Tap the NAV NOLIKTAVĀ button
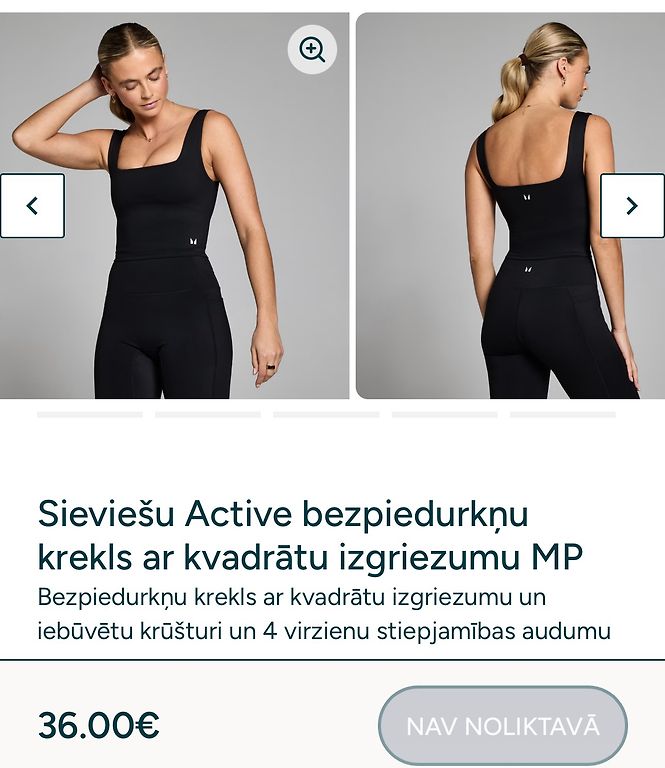 point(503,725)
